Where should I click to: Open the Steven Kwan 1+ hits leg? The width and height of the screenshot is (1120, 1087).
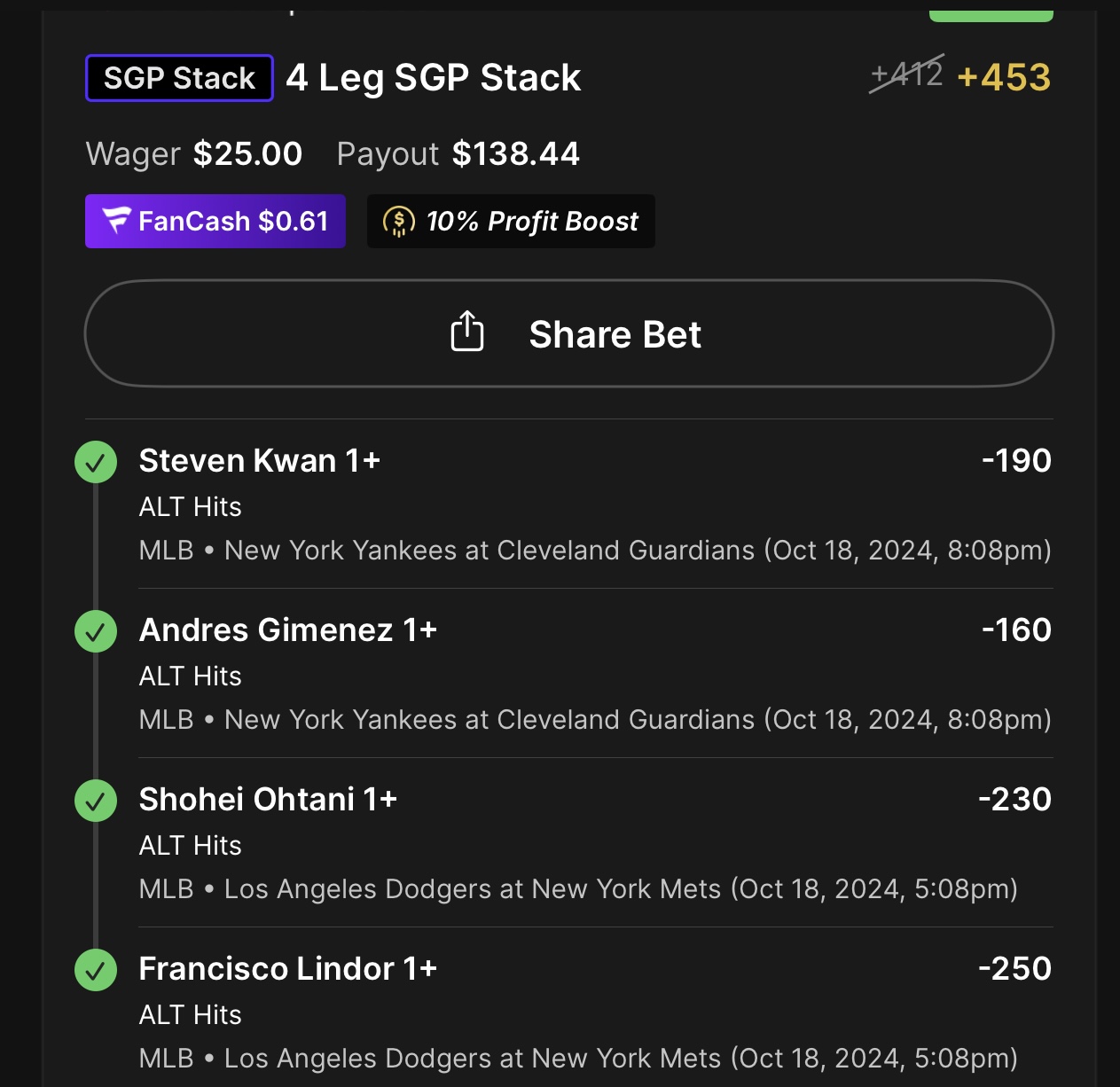coord(260,461)
